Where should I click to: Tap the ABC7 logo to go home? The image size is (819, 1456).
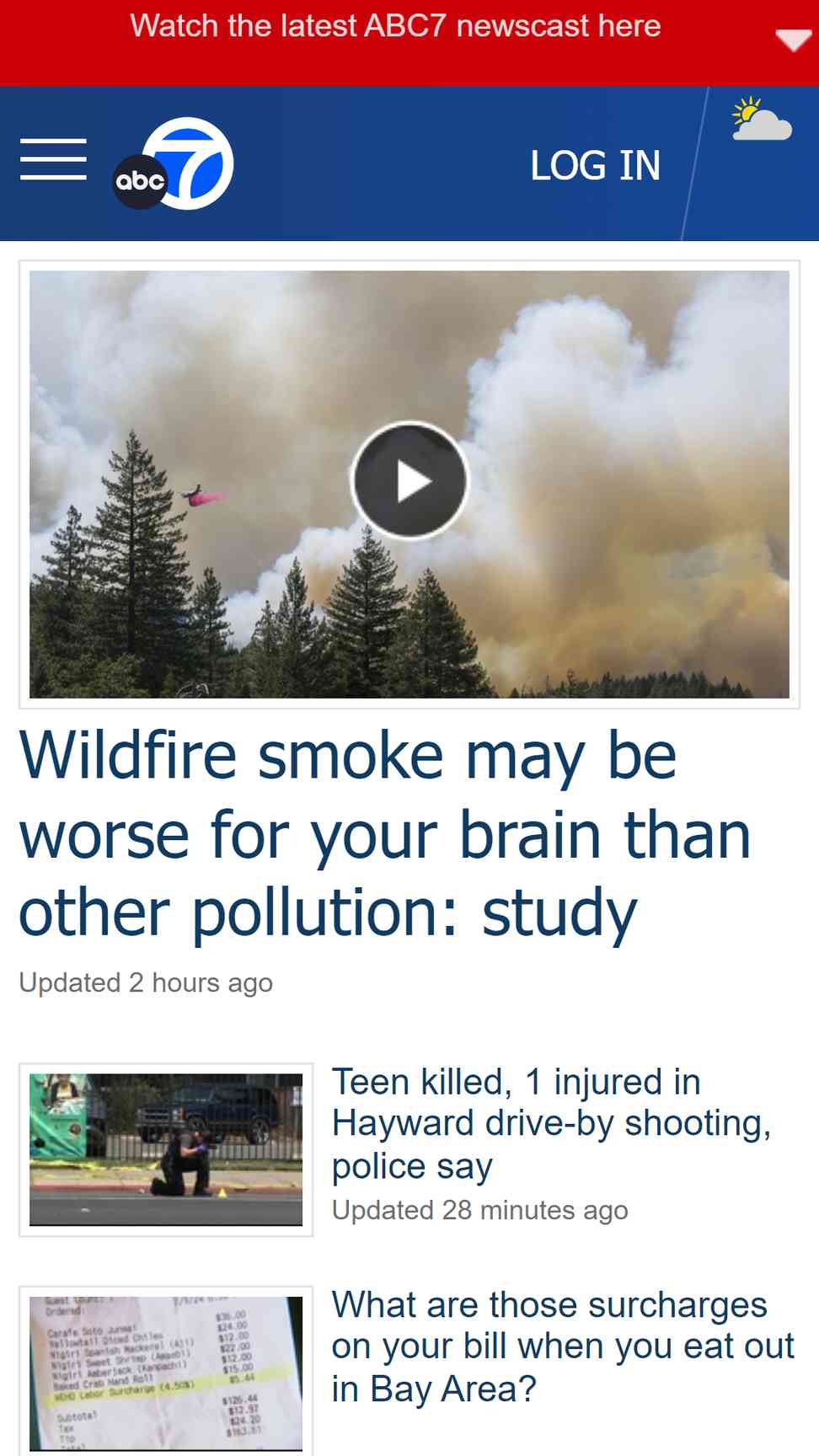[x=174, y=163]
